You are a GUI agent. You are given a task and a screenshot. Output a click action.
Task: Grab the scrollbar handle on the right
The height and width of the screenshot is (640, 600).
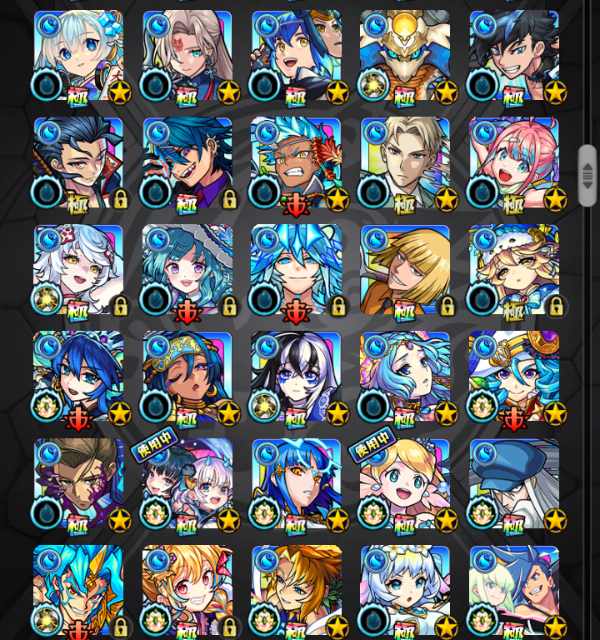point(587,176)
